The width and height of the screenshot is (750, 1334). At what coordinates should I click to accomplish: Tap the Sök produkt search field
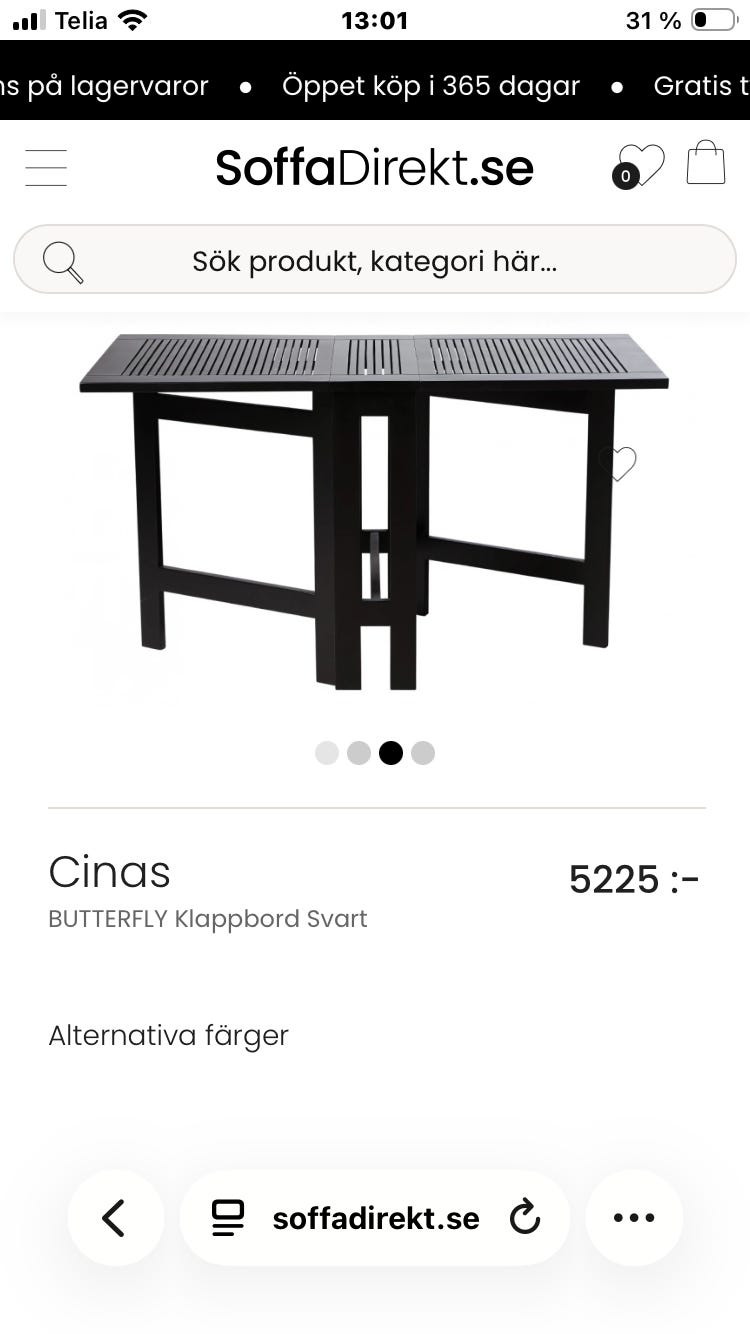(x=375, y=260)
